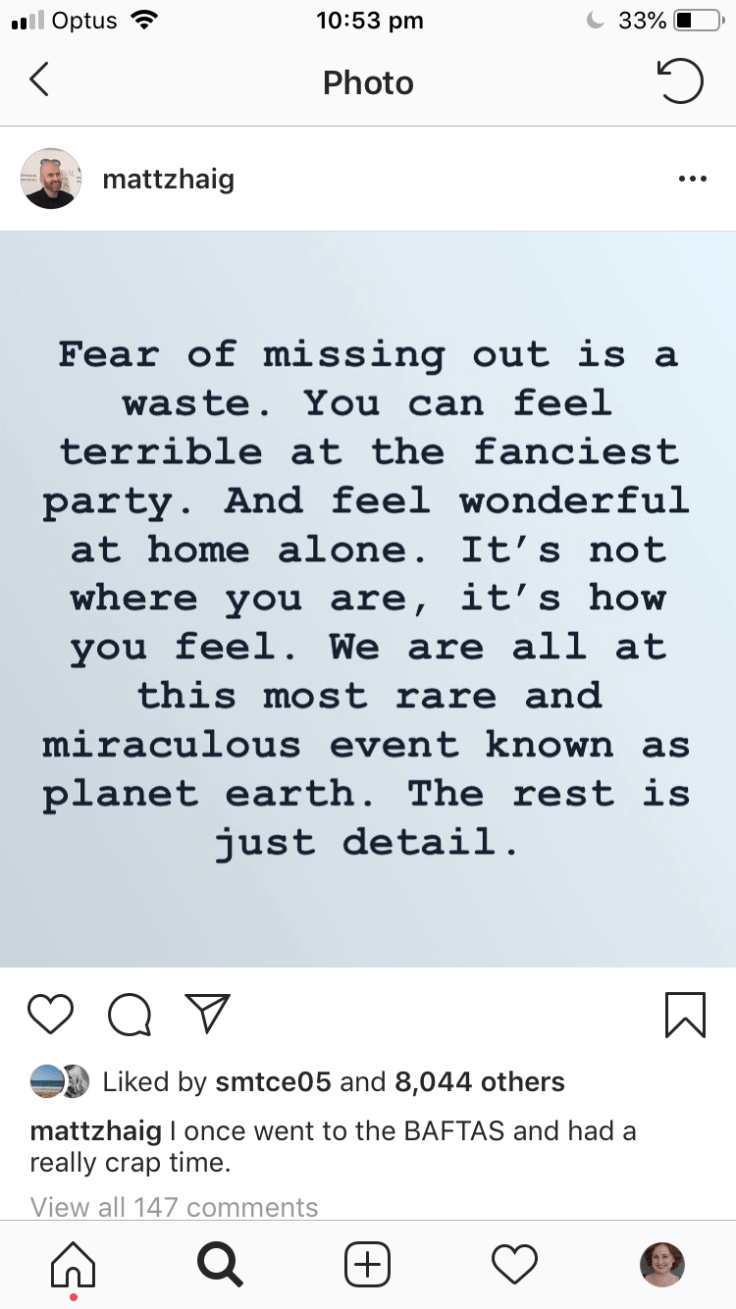The height and width of the screenshot is (1309, 736).
Task: Switch to the Search tab
Action: click(220, 1264)
